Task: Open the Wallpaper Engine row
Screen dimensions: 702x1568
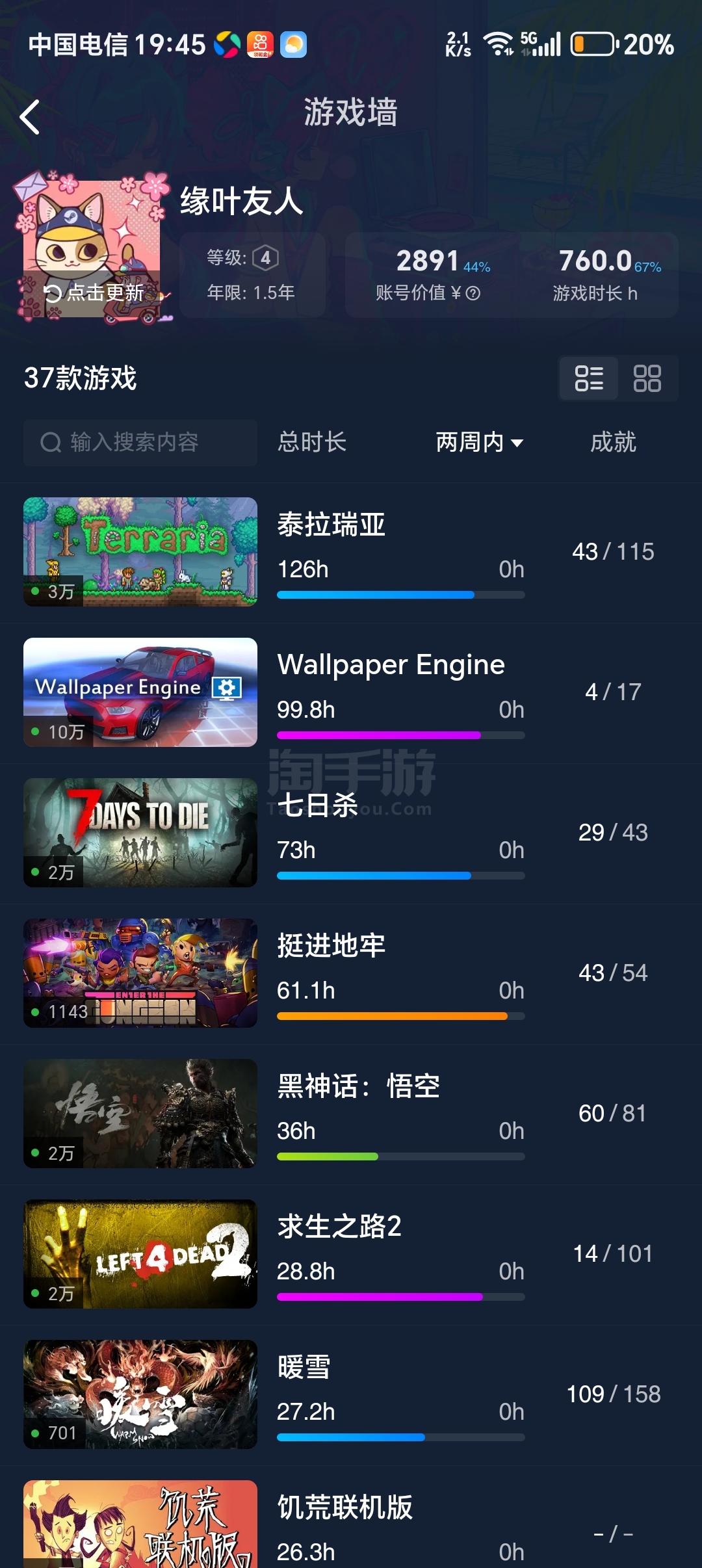Action: coord(351,693)
